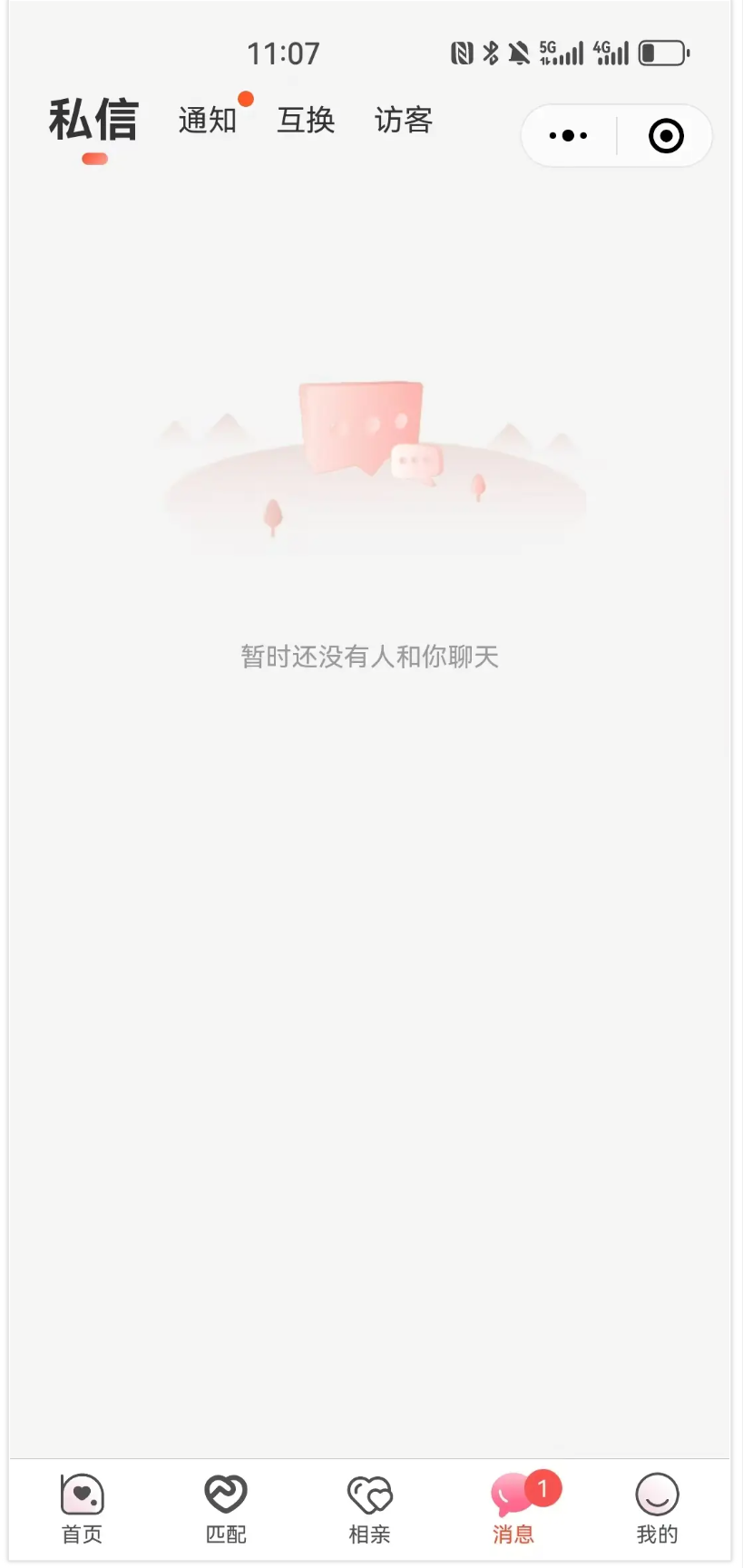View the 访客 tab

tap(404, 120)
